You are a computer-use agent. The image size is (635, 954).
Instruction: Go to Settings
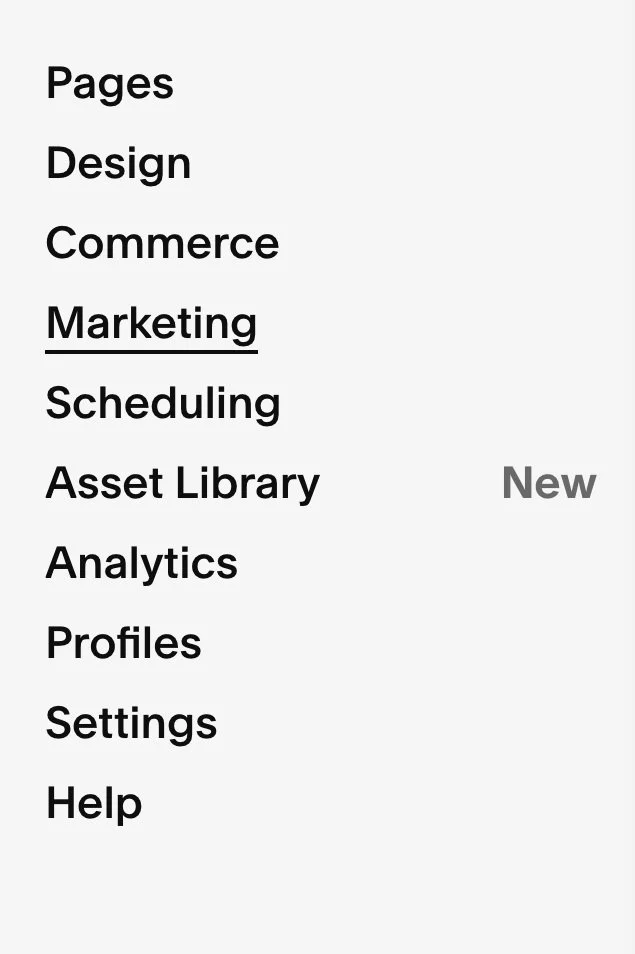click(x=131, y=724)
